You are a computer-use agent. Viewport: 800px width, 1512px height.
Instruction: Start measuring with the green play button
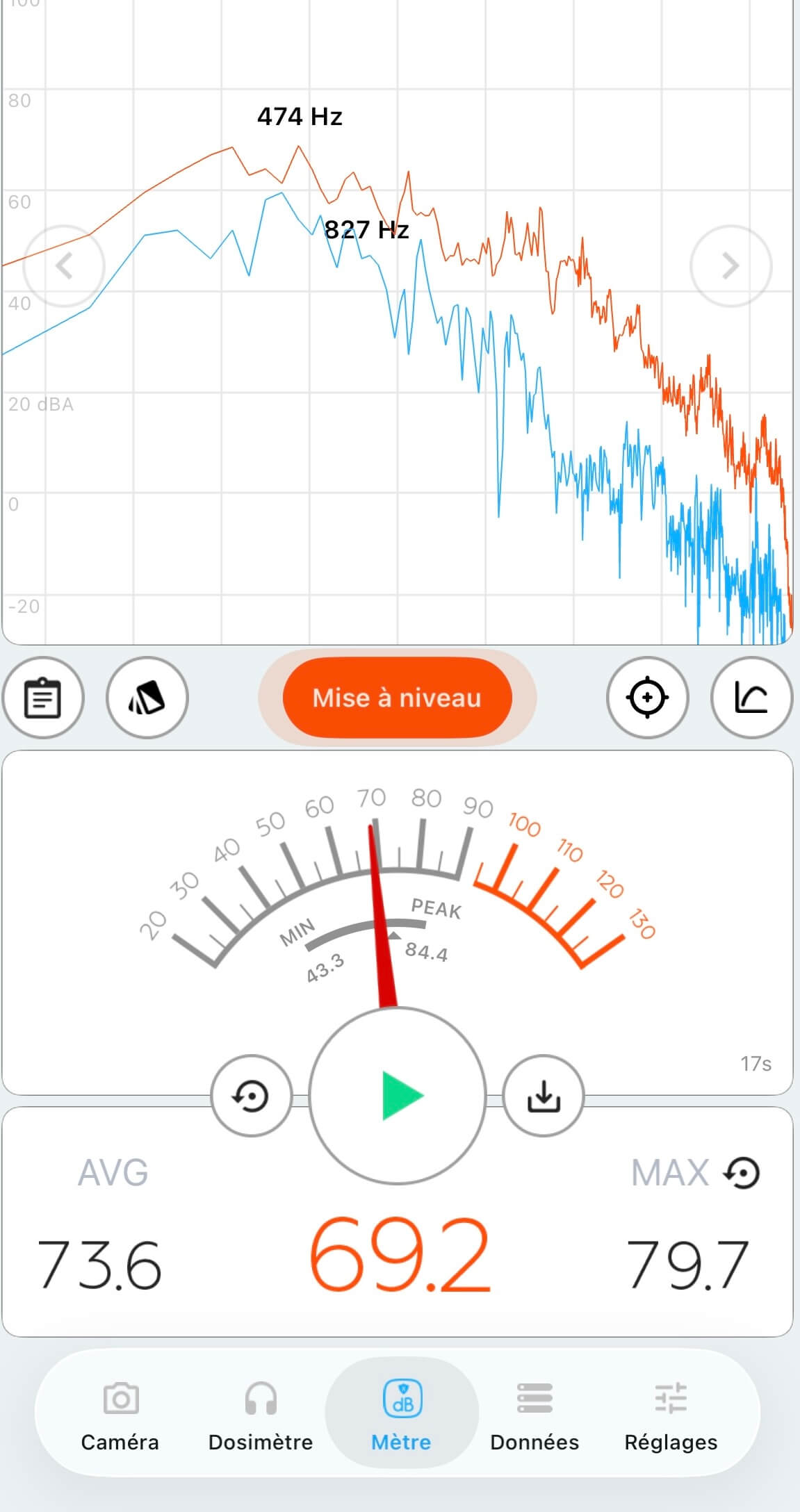pos(398,1096)
